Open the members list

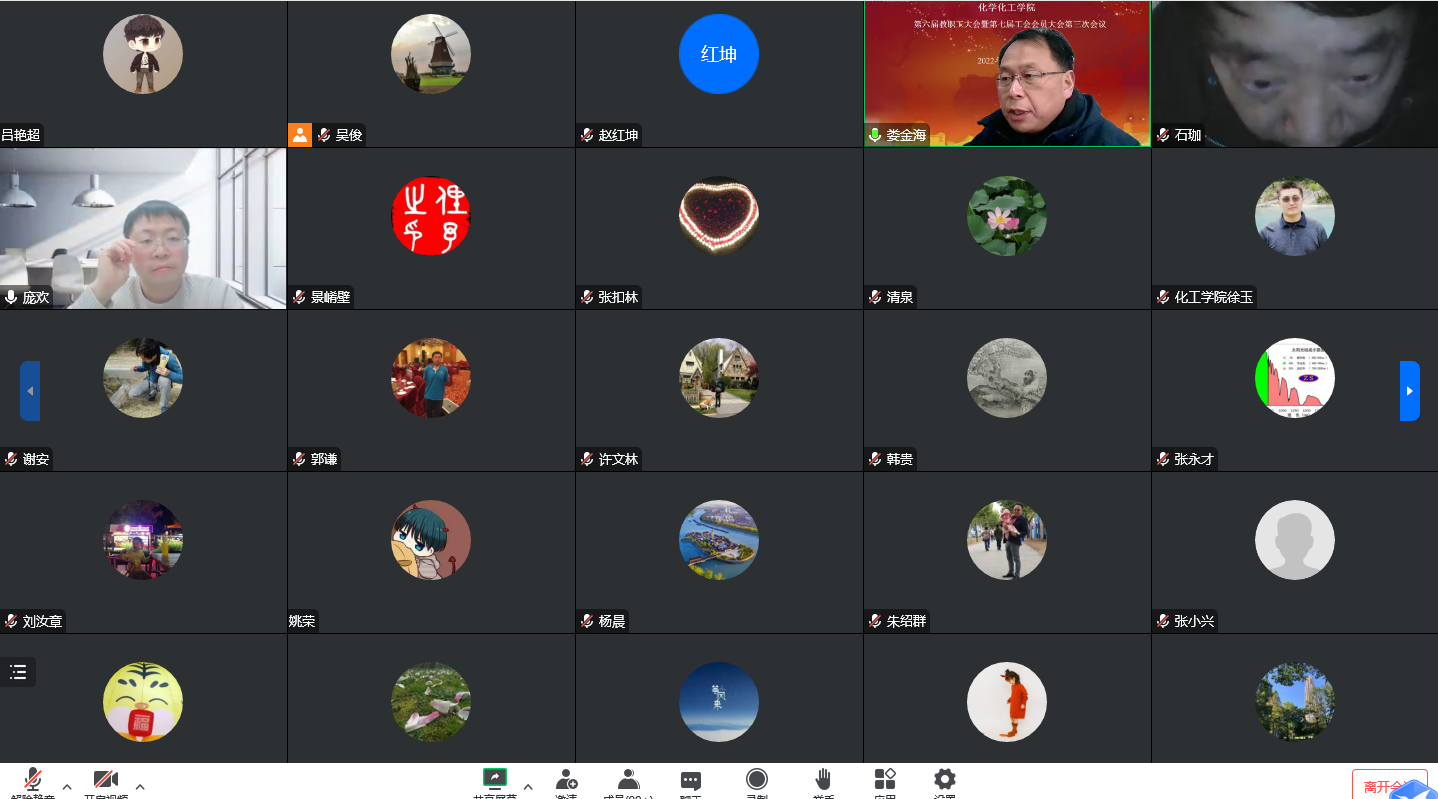point(628,780)
